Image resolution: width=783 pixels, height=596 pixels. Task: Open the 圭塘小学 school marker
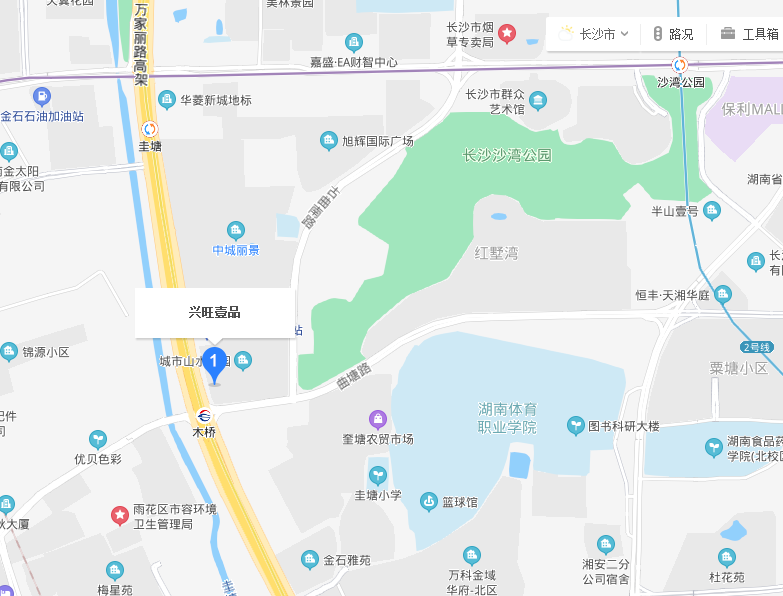click(378, 475)
